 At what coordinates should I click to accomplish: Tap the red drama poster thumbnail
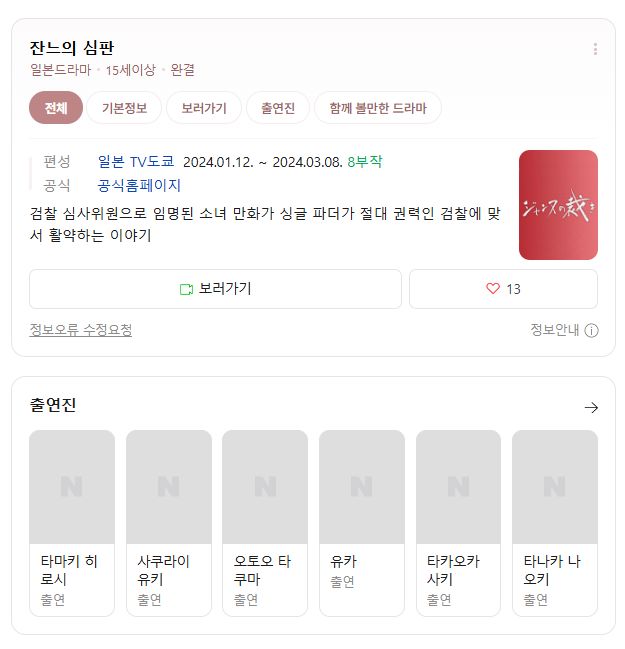point(557,205)
